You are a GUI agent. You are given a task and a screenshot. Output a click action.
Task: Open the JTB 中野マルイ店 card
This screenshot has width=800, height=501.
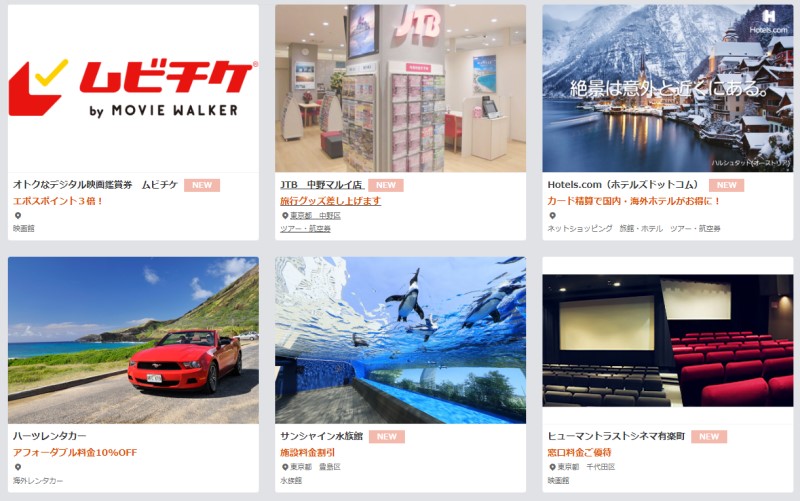pyautogui.click(x=400, y=90)
